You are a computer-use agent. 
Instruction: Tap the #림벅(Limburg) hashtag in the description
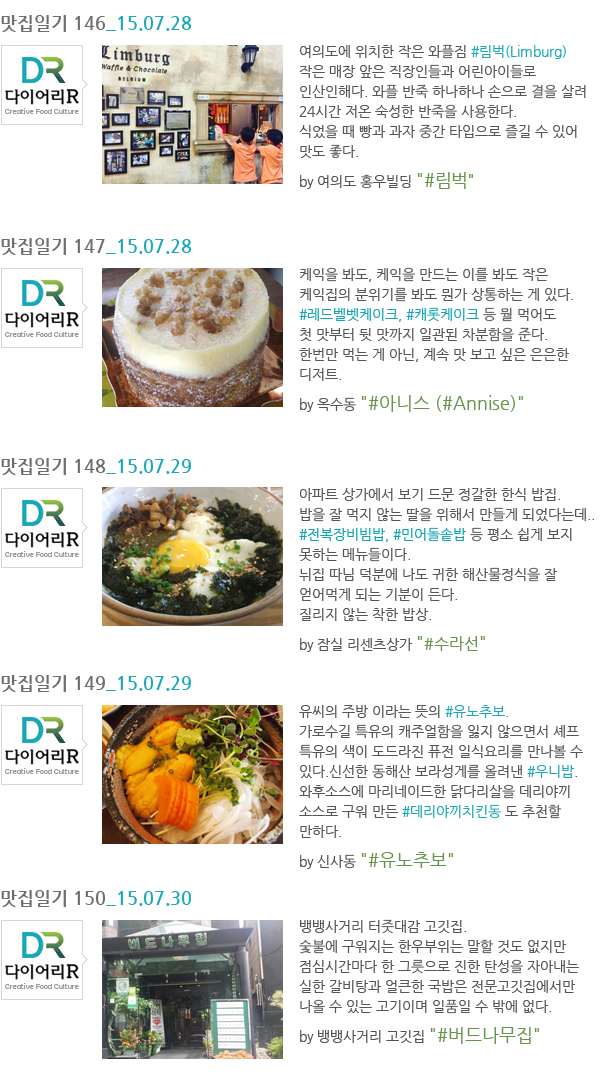click(x=519, y=51)
